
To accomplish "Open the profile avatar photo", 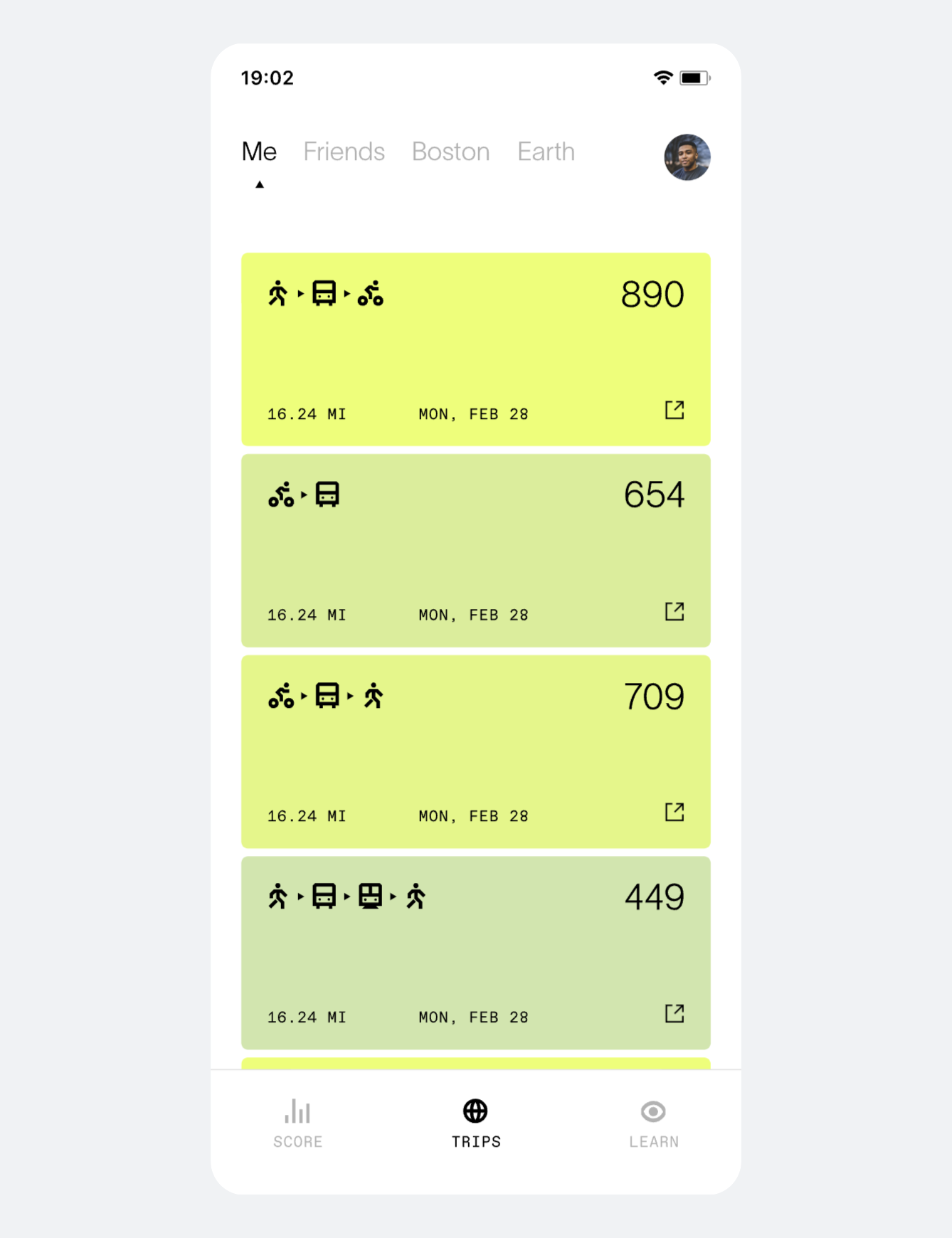I will pos(687,157).
